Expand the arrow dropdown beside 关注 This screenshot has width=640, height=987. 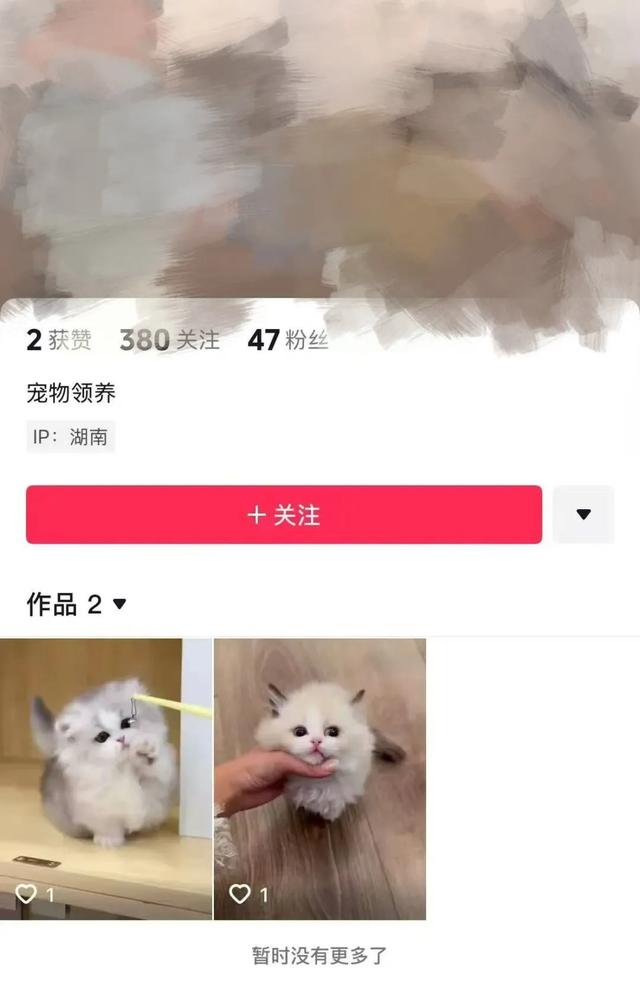point(583,515)
